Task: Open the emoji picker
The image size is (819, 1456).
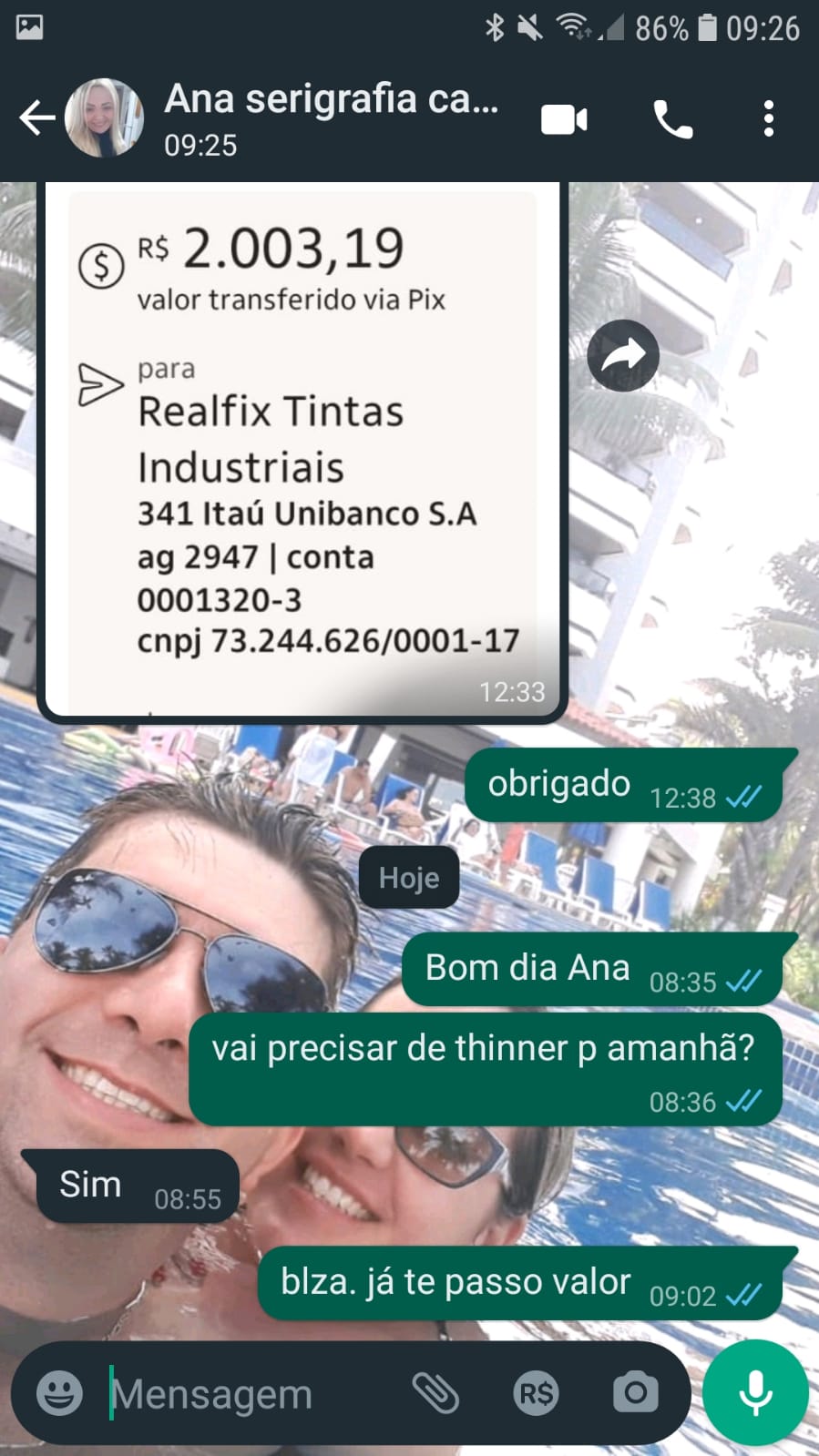Action: 59,1393
